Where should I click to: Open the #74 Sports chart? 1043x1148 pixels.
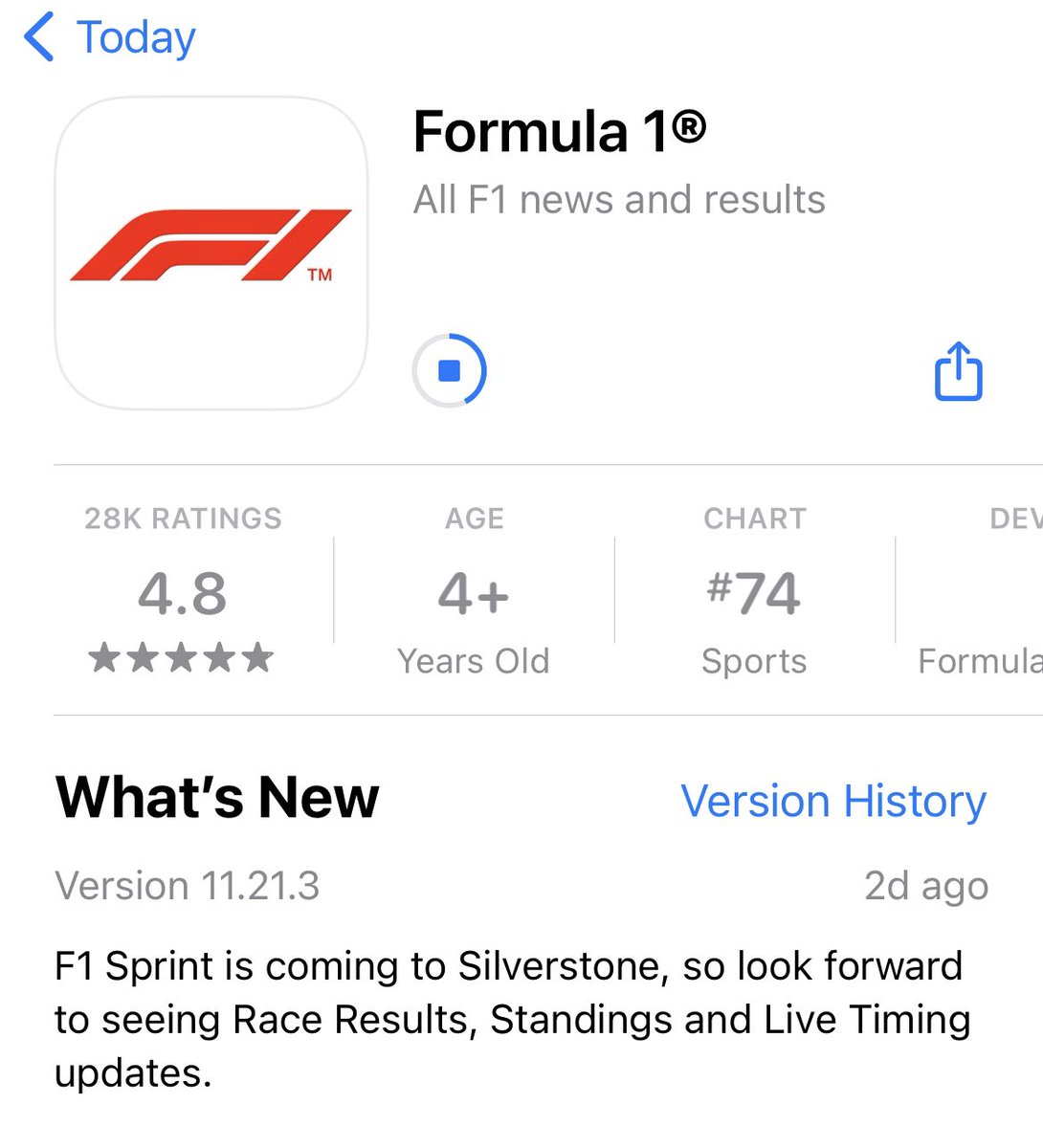coord(754,593)
